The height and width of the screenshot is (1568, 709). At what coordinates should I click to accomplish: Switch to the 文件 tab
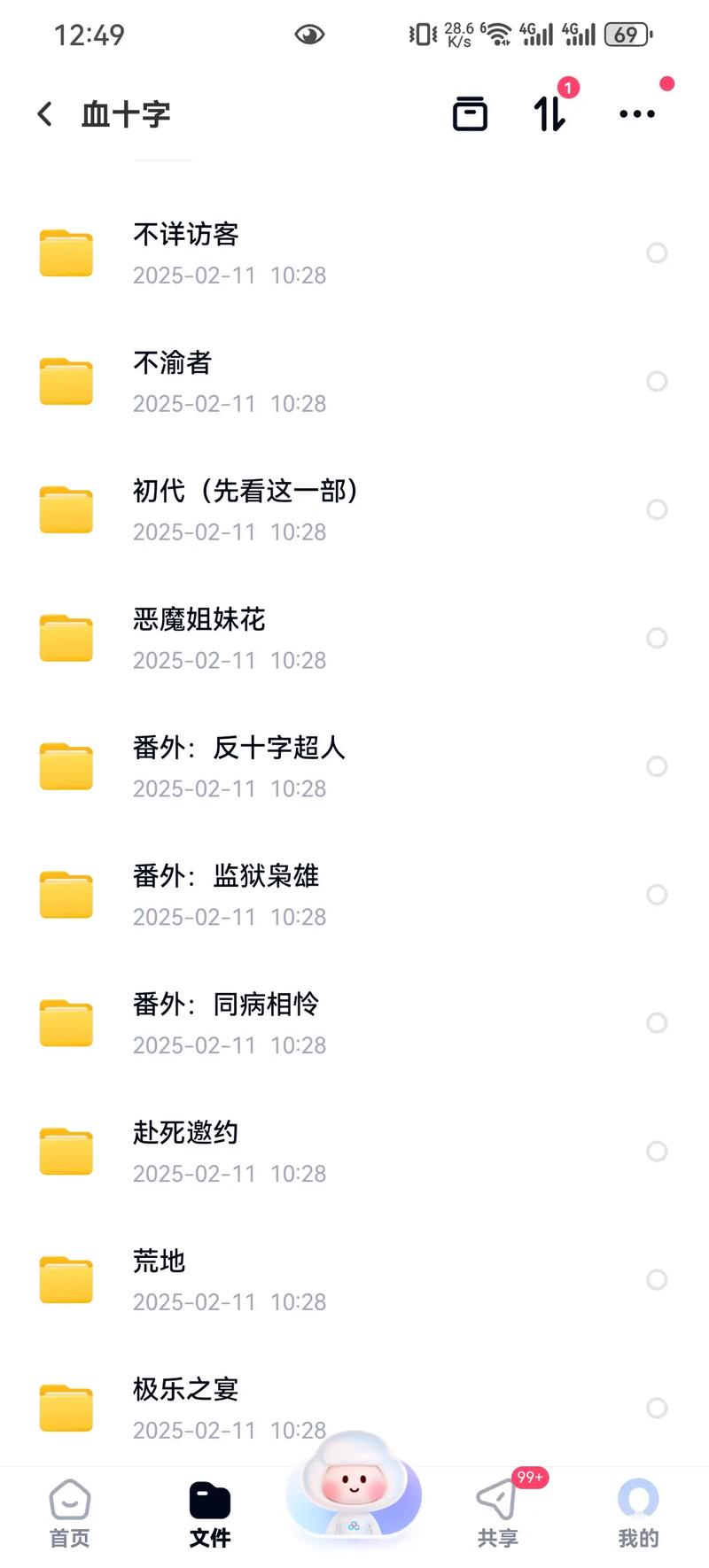pyautogui.click(x=210, y=1514)
